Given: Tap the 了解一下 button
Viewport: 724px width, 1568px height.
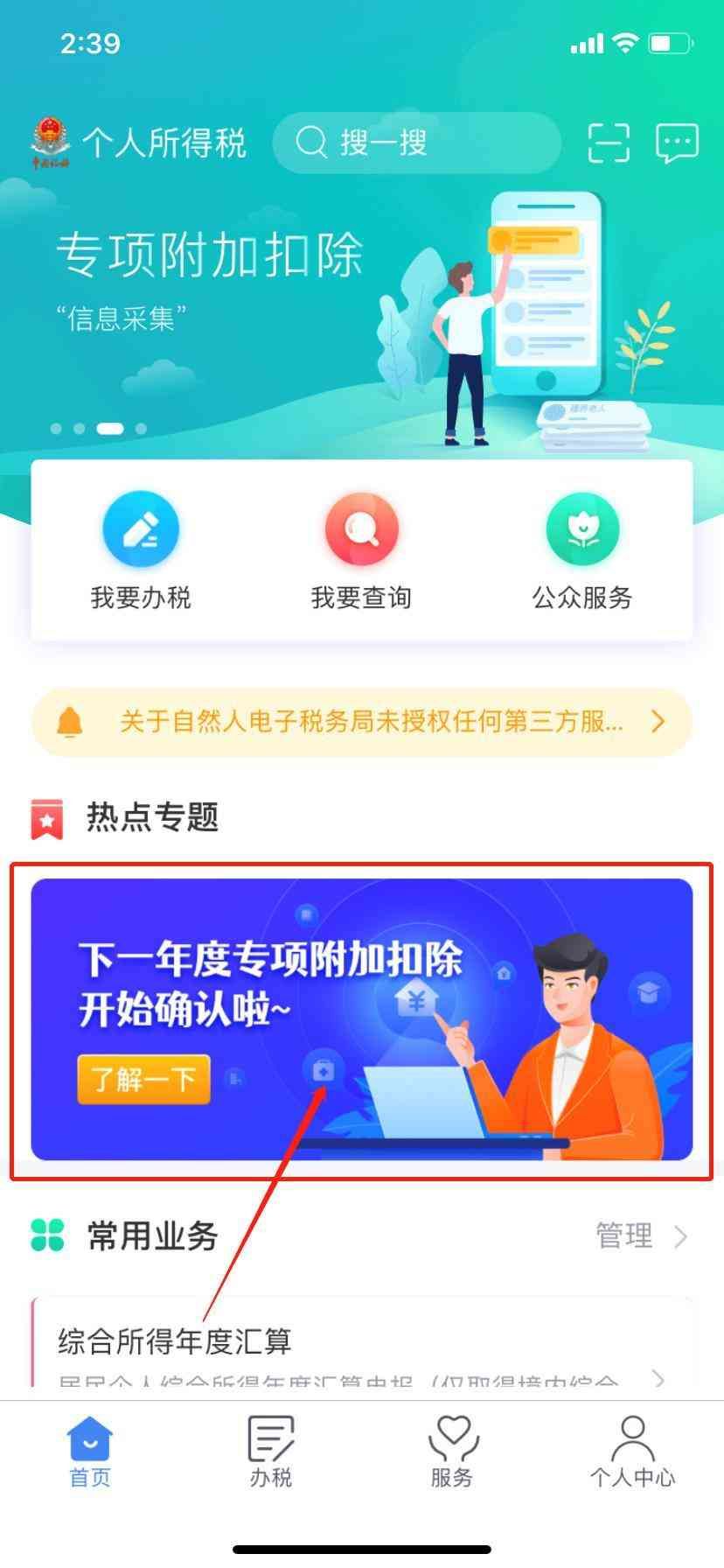Looking at the screenshot, I should click(143, 1079).
